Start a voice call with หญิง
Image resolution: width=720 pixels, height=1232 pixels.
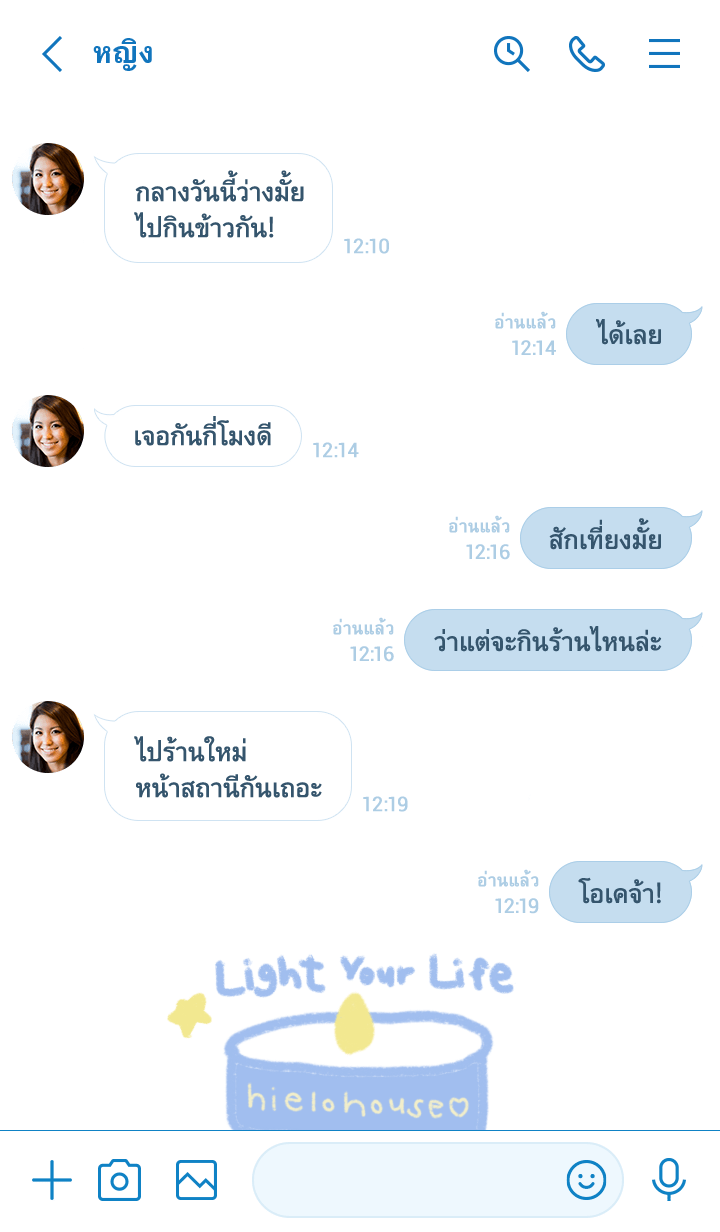[x=587, y=54]
